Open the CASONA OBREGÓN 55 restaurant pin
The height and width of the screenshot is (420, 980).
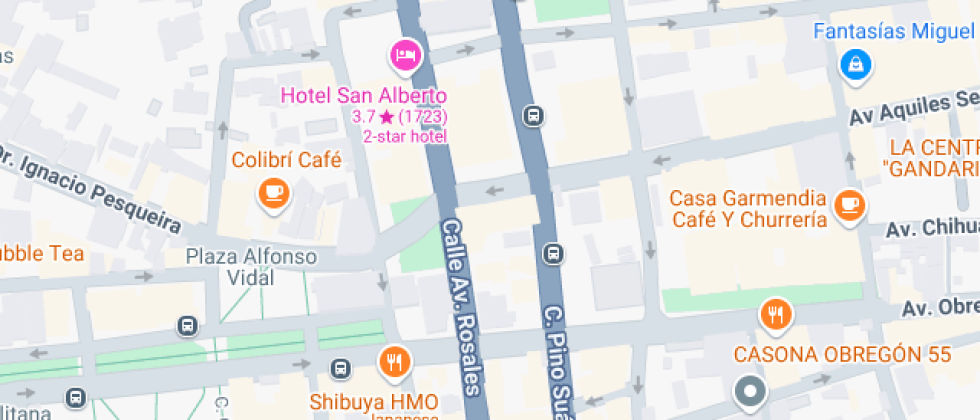point(776,317)
